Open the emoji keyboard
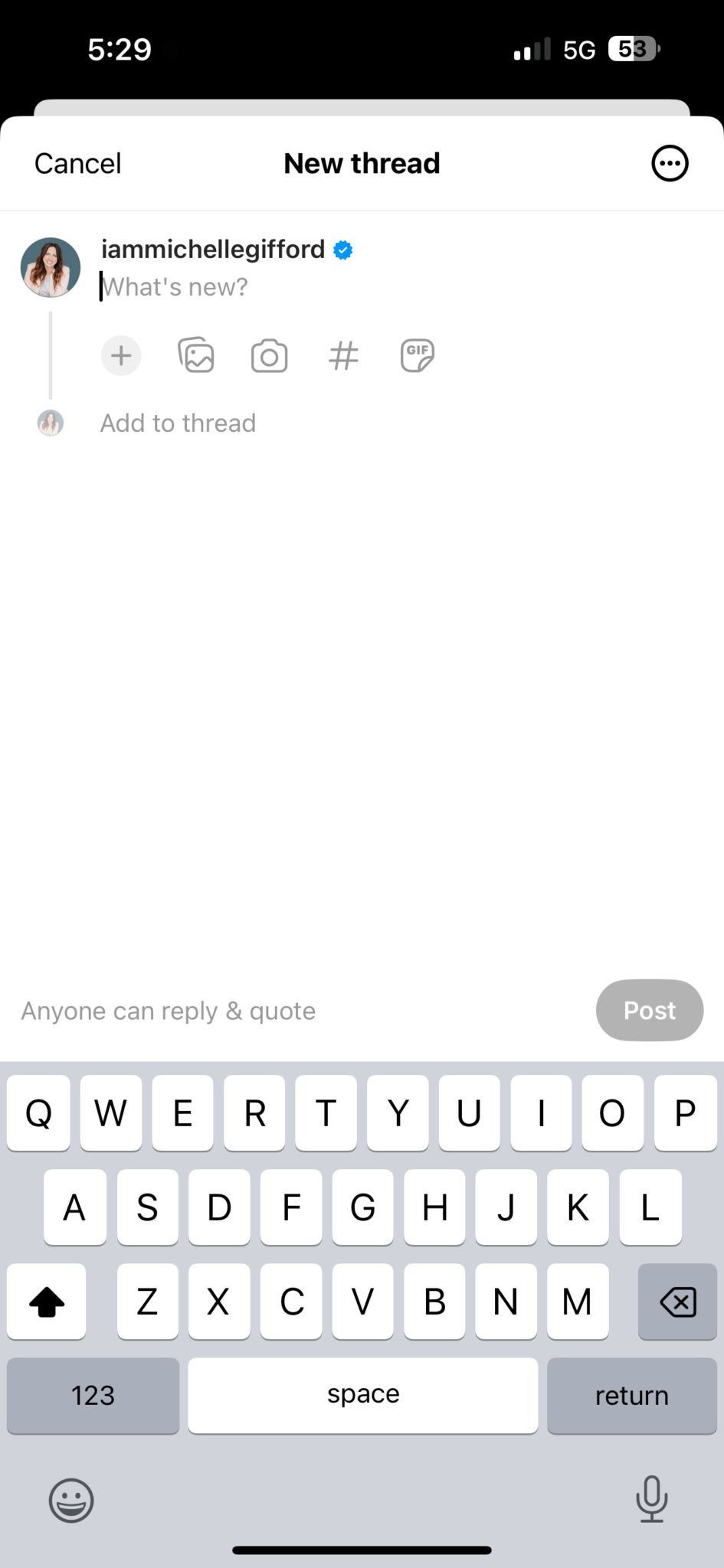This screenshot has width=724, height=1568. (x=71, y=1499)
